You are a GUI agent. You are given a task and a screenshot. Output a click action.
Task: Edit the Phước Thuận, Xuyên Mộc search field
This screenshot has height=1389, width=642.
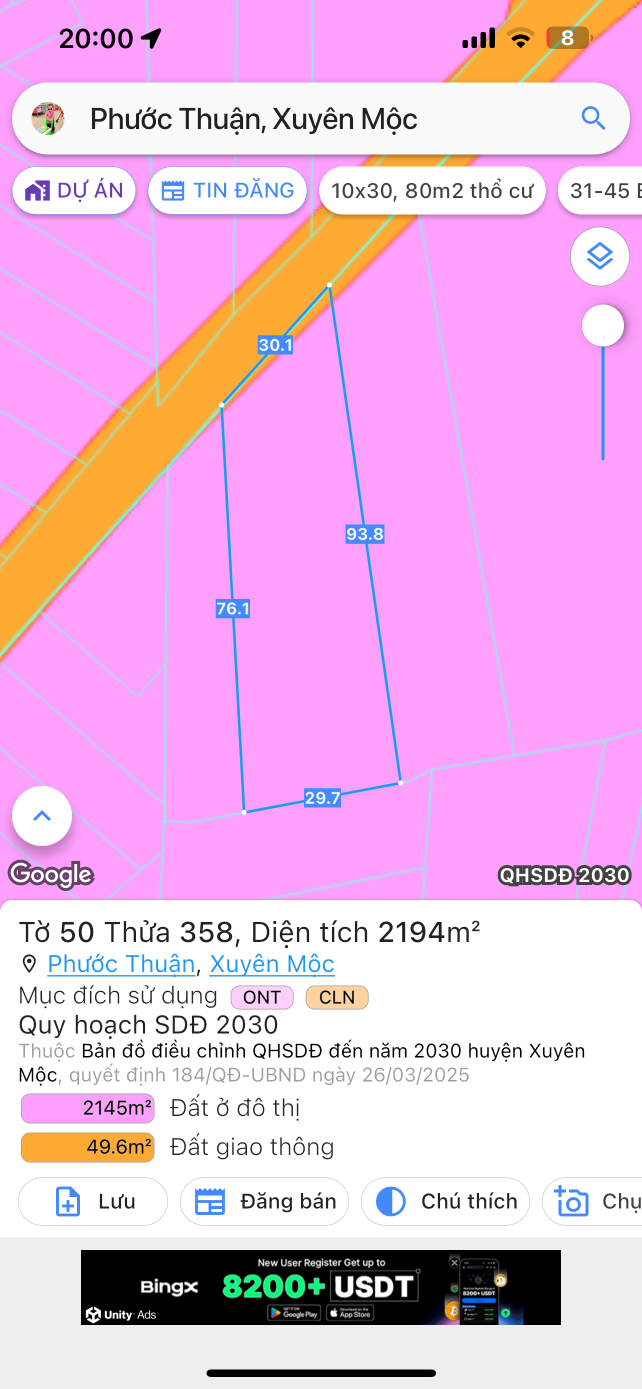click(300, 119)
